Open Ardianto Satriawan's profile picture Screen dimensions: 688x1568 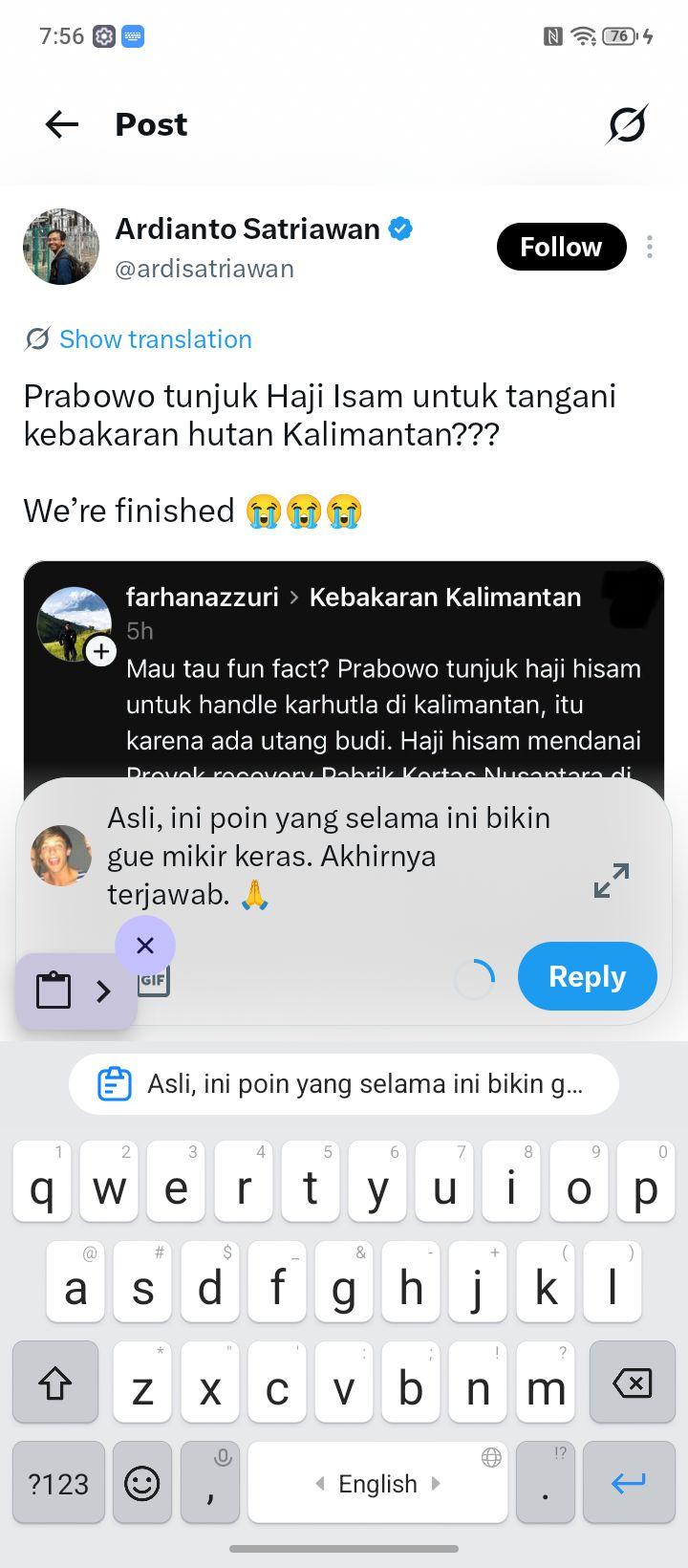[61, 247]
